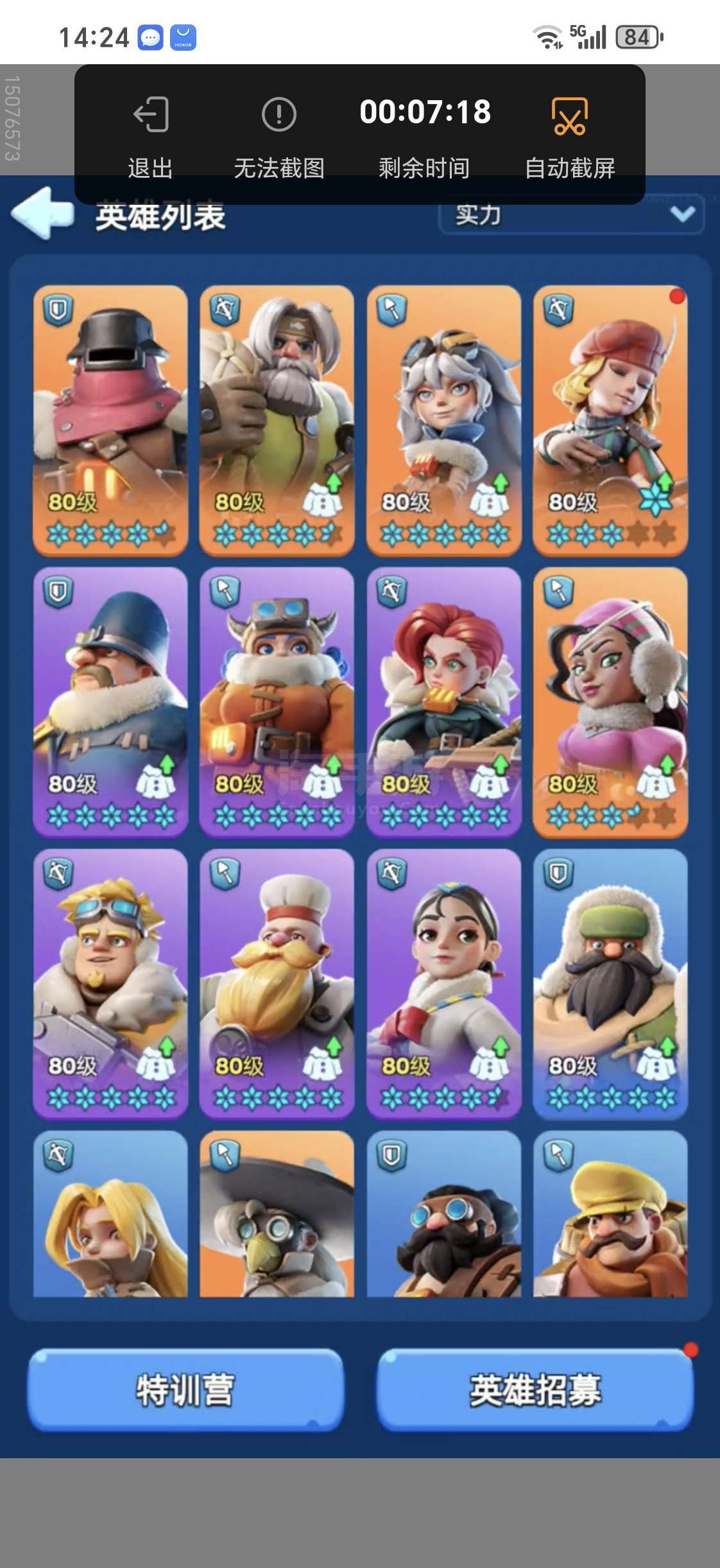
Task: Choose the silver-haired girl with goggles
Action: (443, 421)
